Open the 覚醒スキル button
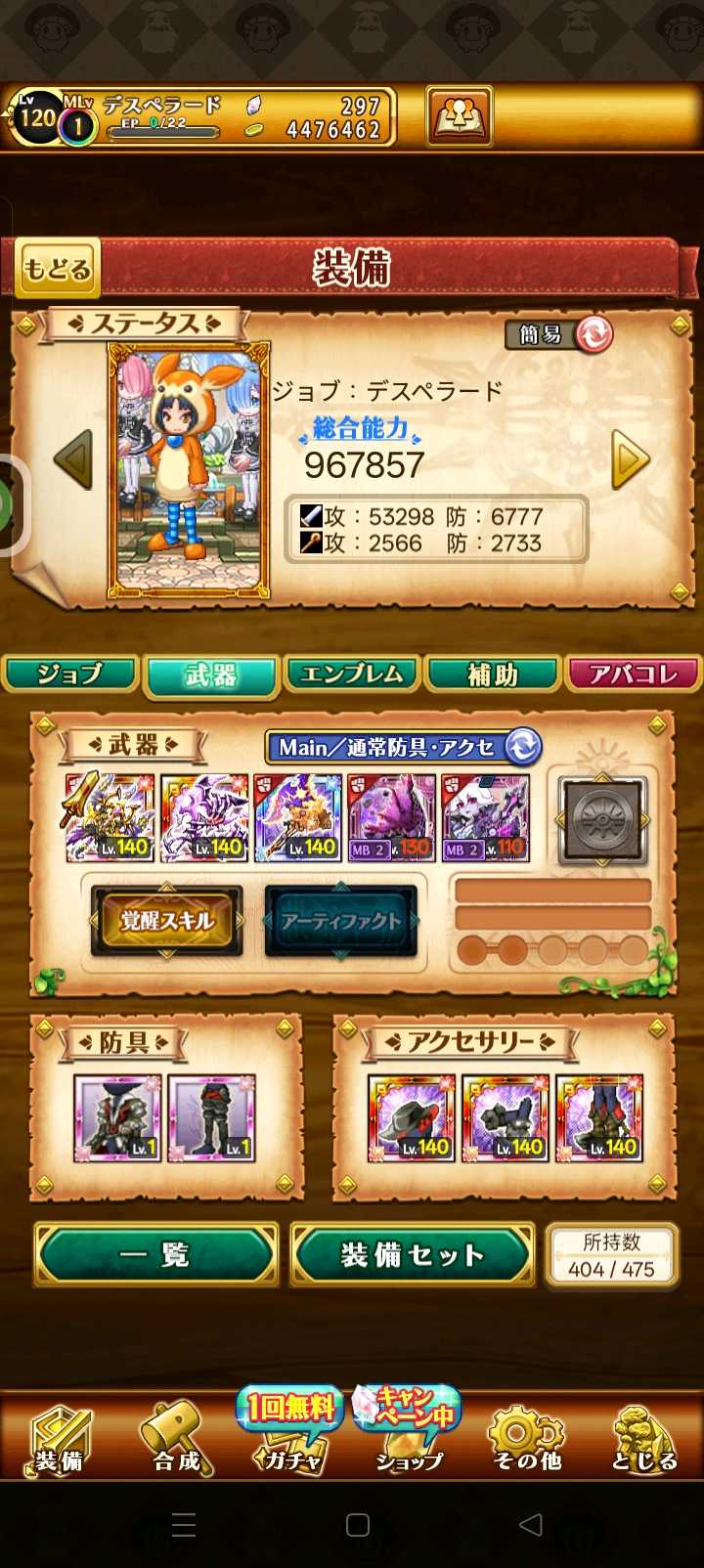704x1568 pixels. pyautogui.click(x=167, y=920)
